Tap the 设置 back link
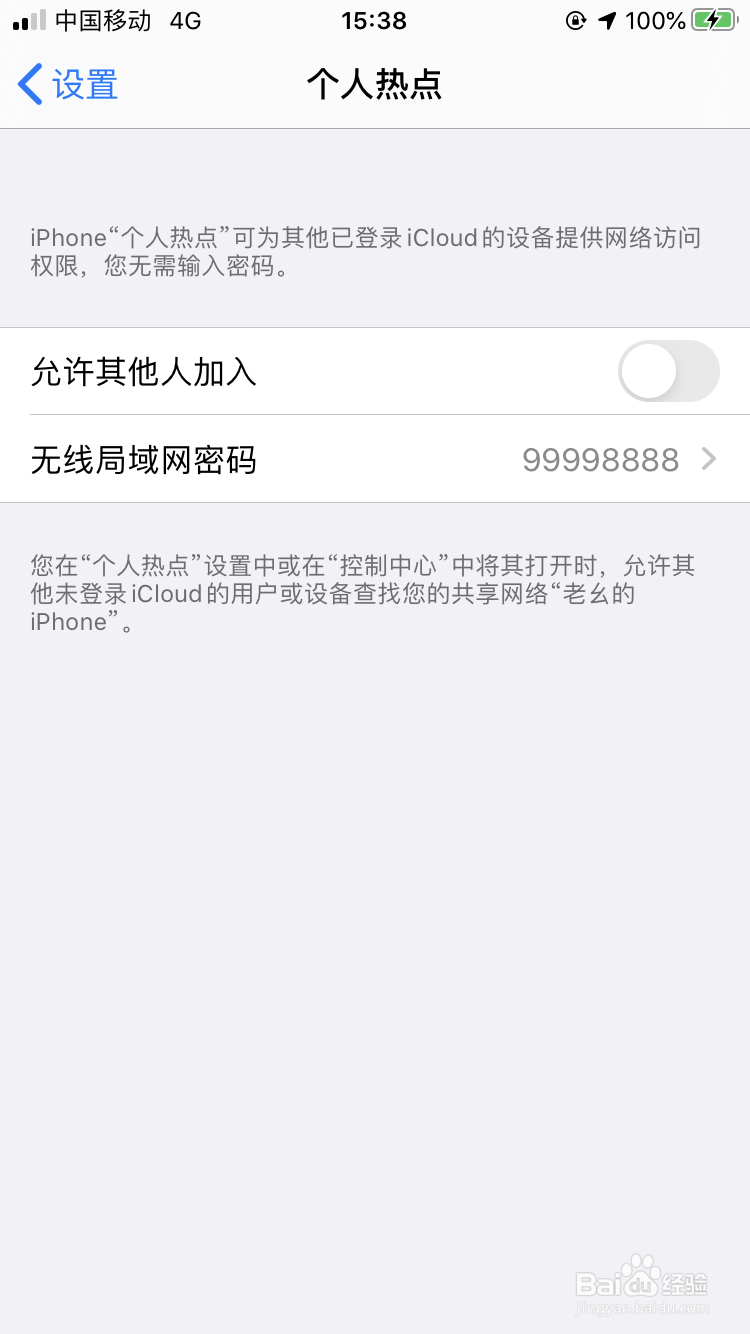Viewport: 750px width, 1334px height. (85, 84)
